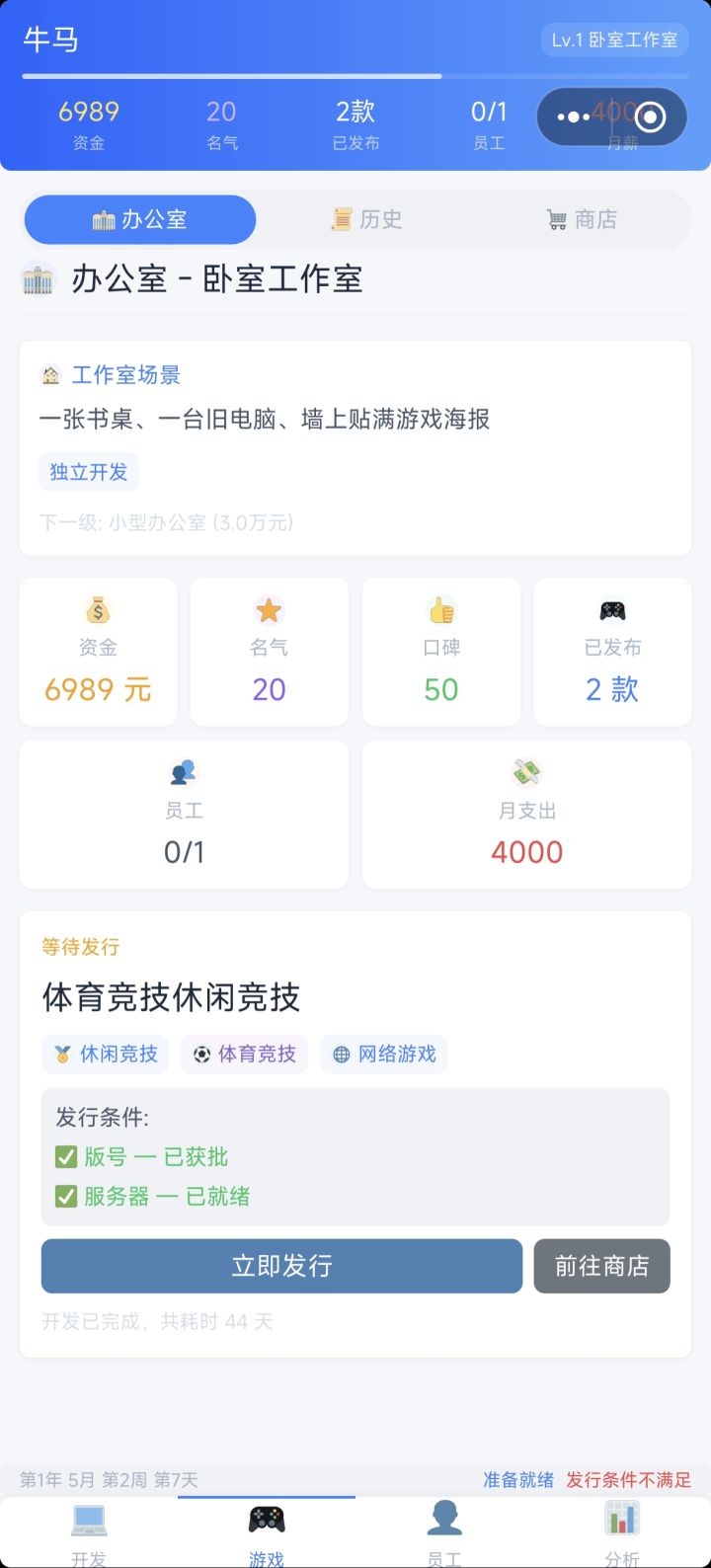Close the mini program via circle icon
Screen dimensions: 711x1568
(x=650, y=118)
